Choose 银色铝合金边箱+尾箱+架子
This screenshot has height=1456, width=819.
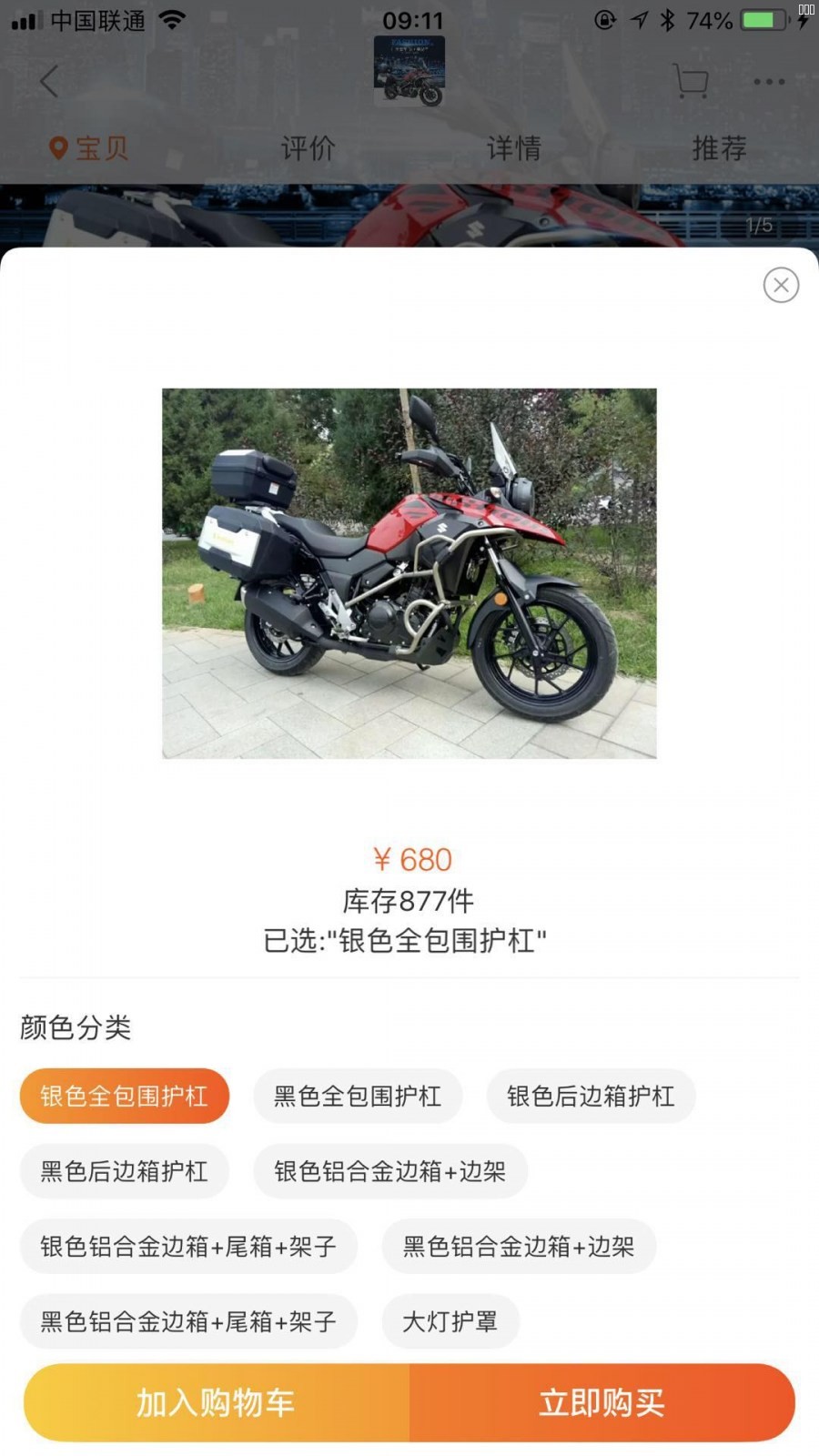click(x=188, y=1246)
